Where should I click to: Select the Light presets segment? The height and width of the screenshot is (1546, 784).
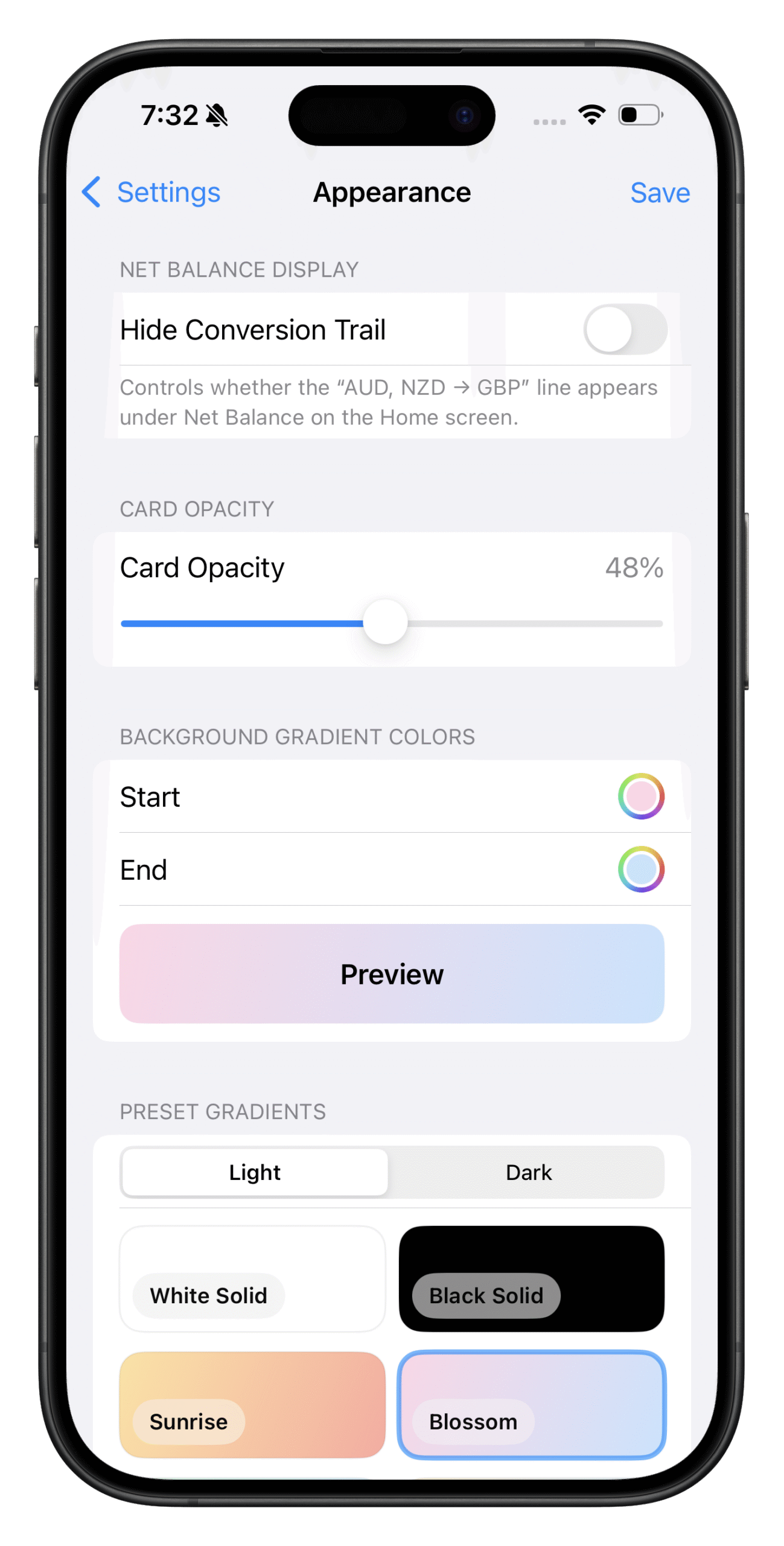coord(255,1173)
